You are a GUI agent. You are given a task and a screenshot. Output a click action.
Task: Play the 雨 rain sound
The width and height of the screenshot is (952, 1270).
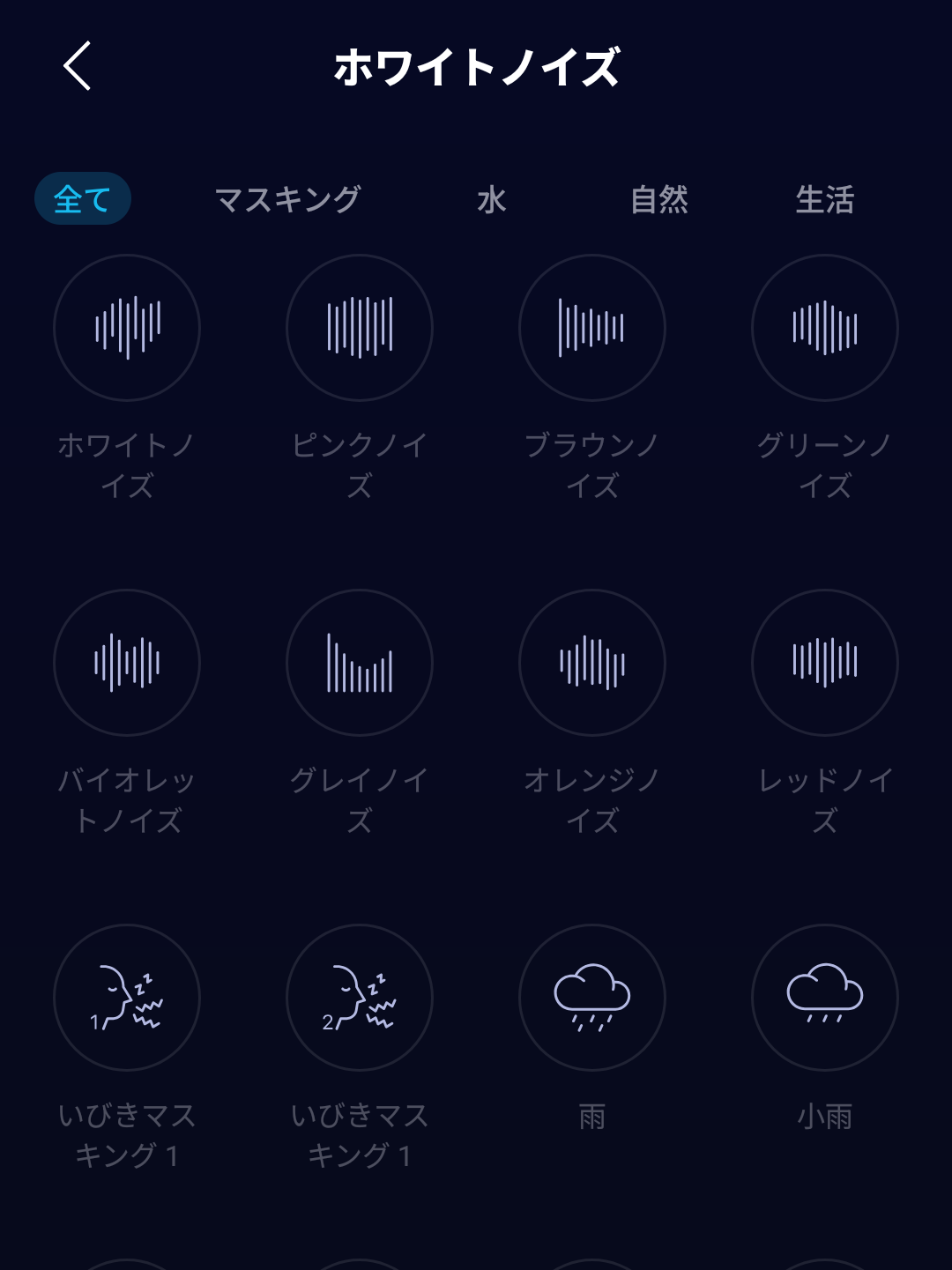[x=592, y=998]
